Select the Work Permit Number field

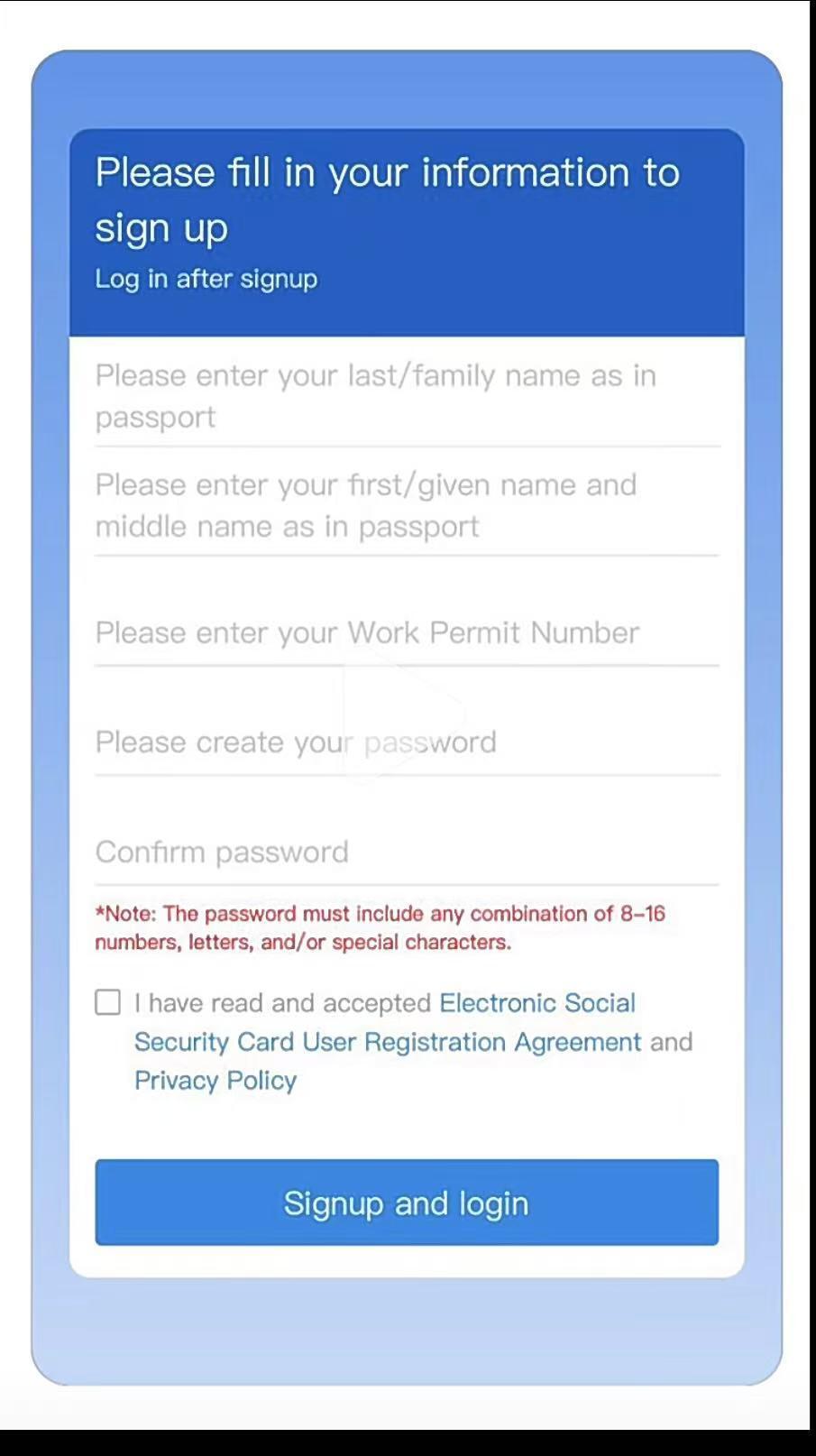(406, 632)
